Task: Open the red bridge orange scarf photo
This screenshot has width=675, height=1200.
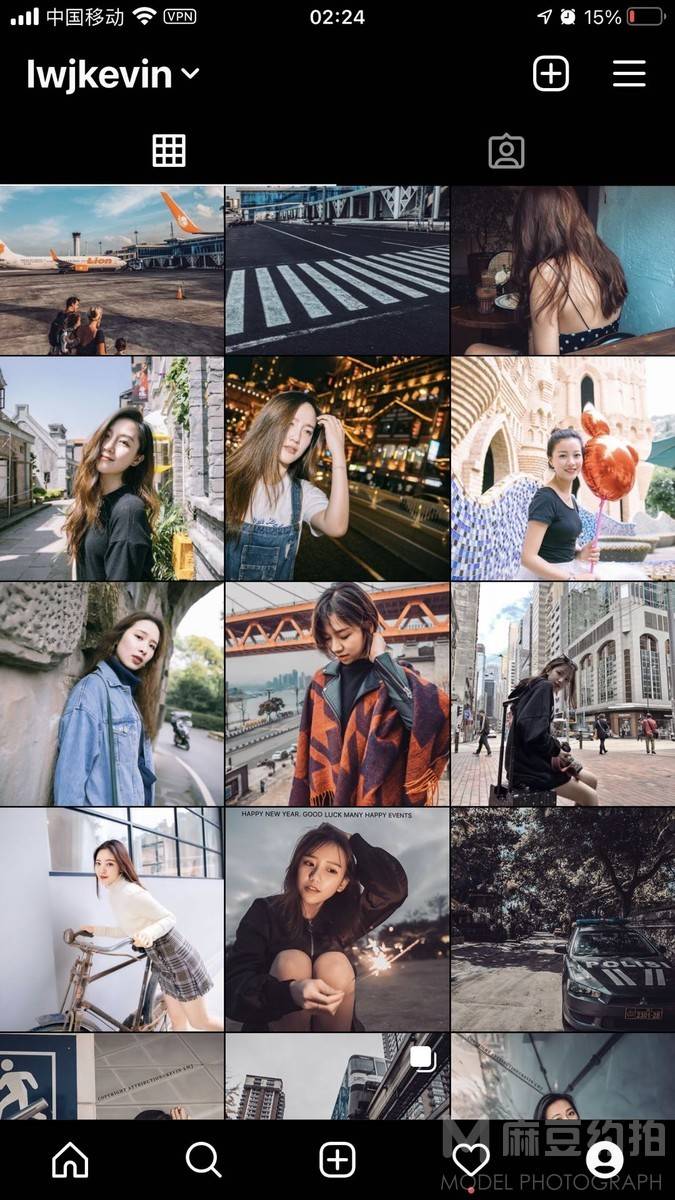Action: (337, 694)
